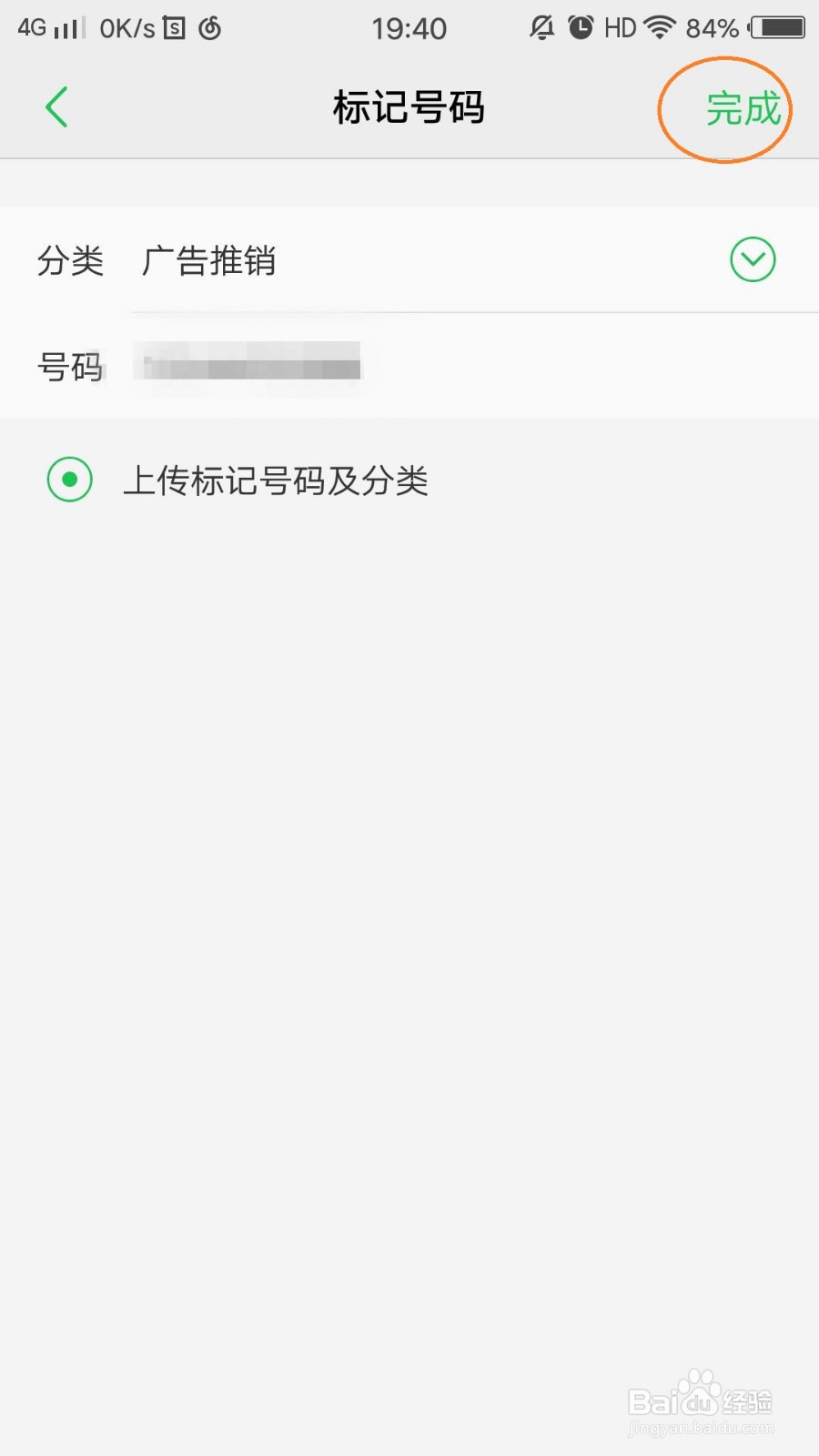The height and width of the screenshot is (1456, 819).
Task: Tap the 完成 button to finish
Action: [744, 109]
